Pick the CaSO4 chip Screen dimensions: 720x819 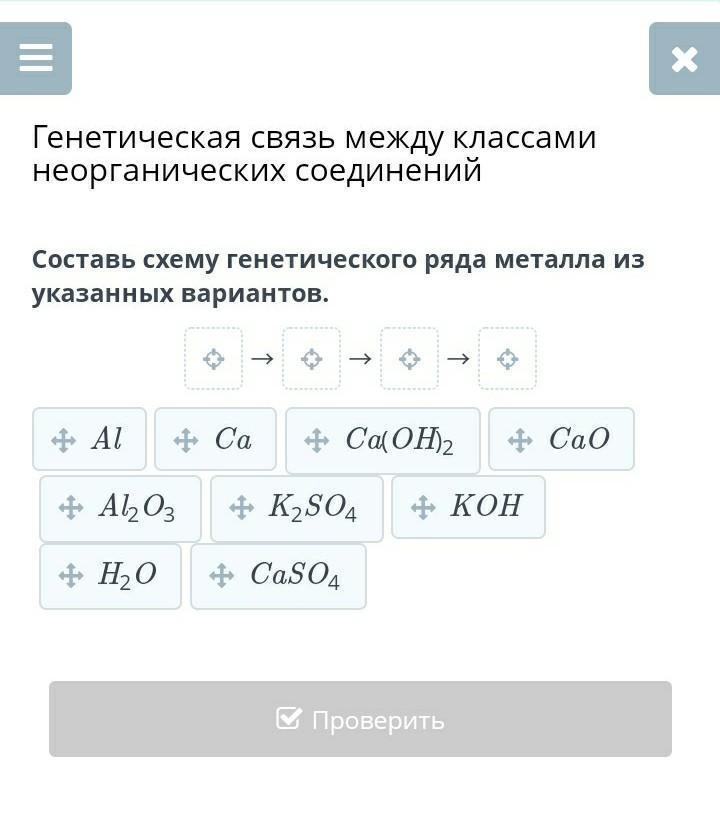[x=278, y=575]
